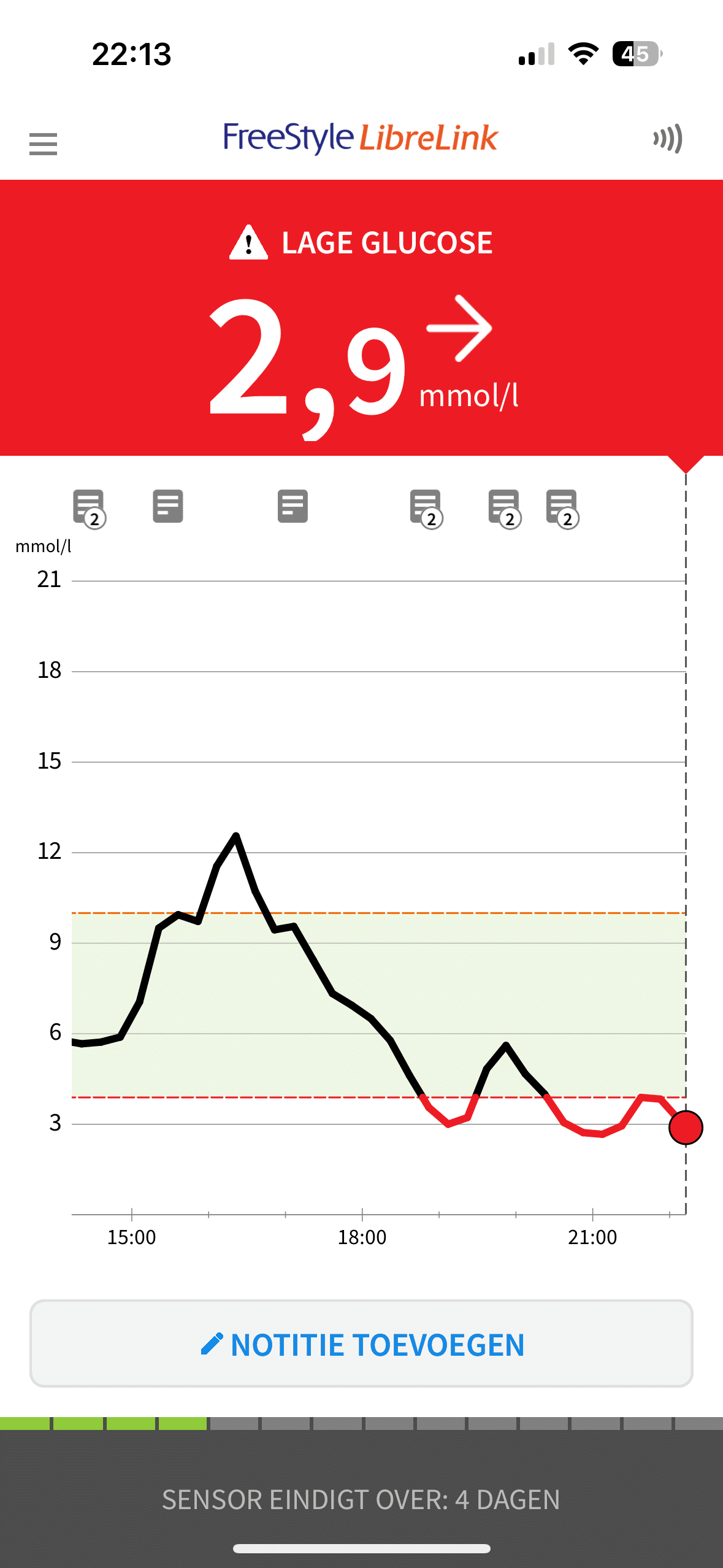
Task: Show the two notes logged near 18:50
Action: 426,507
